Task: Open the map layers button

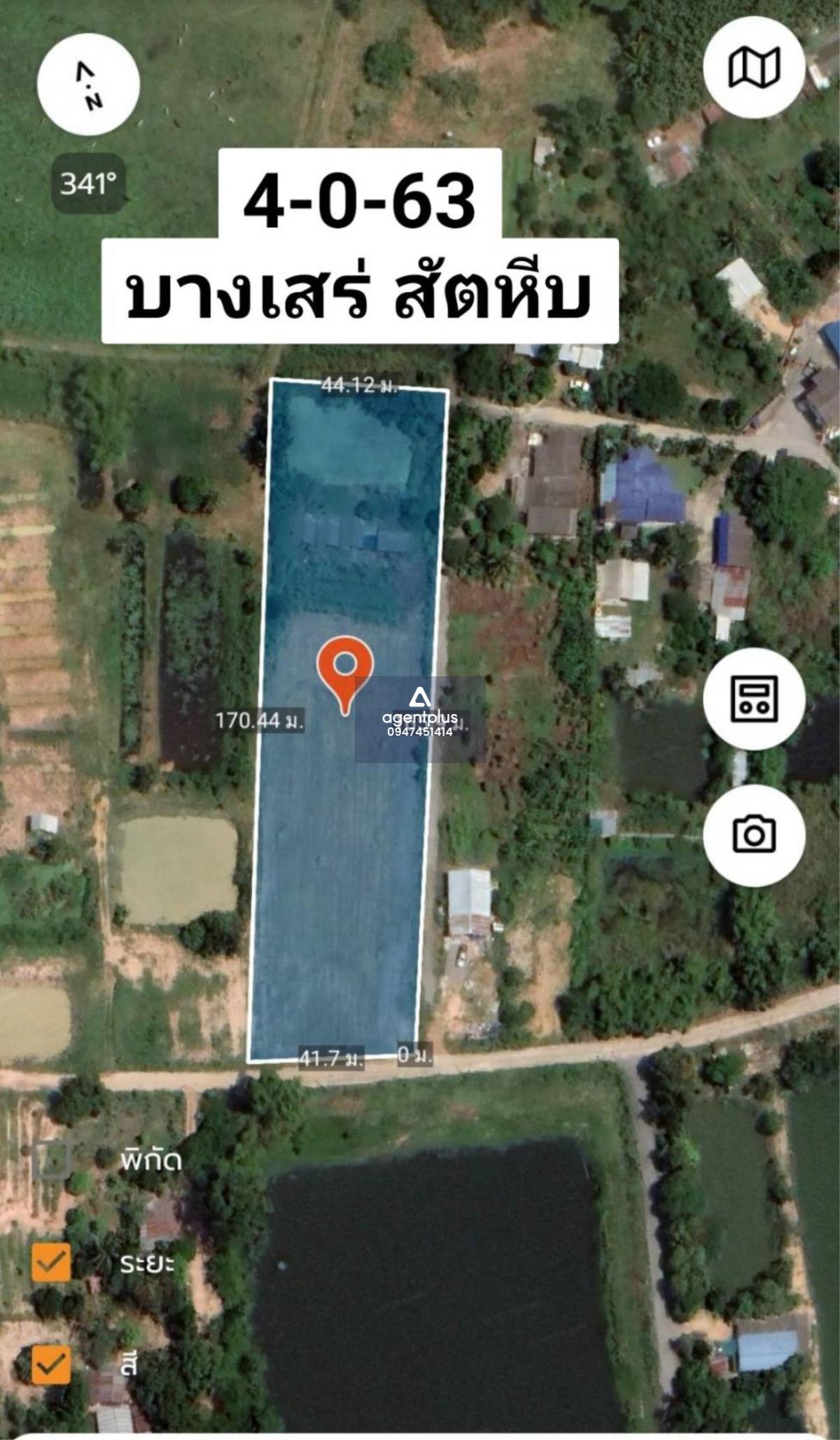Action: point(754,68)
